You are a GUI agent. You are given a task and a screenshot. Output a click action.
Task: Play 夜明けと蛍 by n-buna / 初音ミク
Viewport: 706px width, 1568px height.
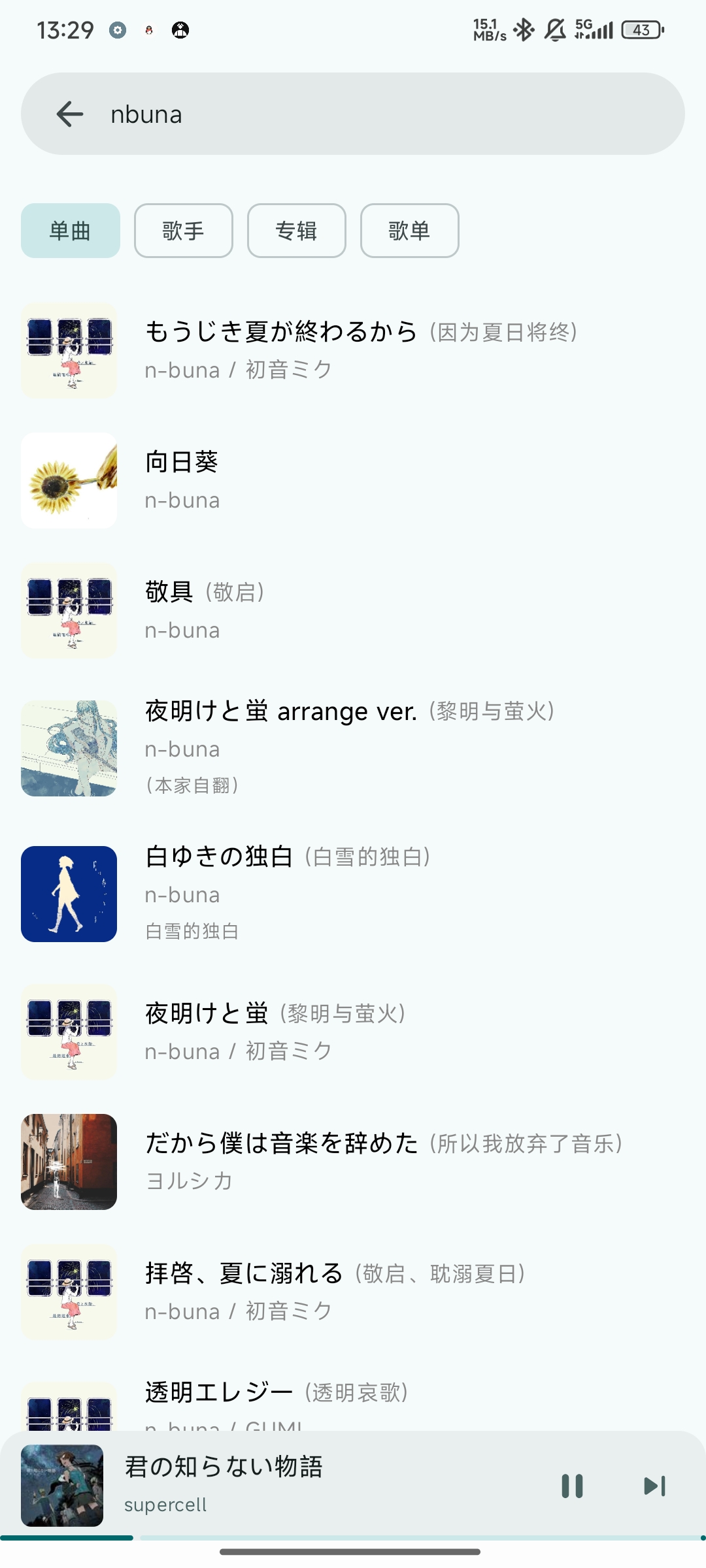353,1032
